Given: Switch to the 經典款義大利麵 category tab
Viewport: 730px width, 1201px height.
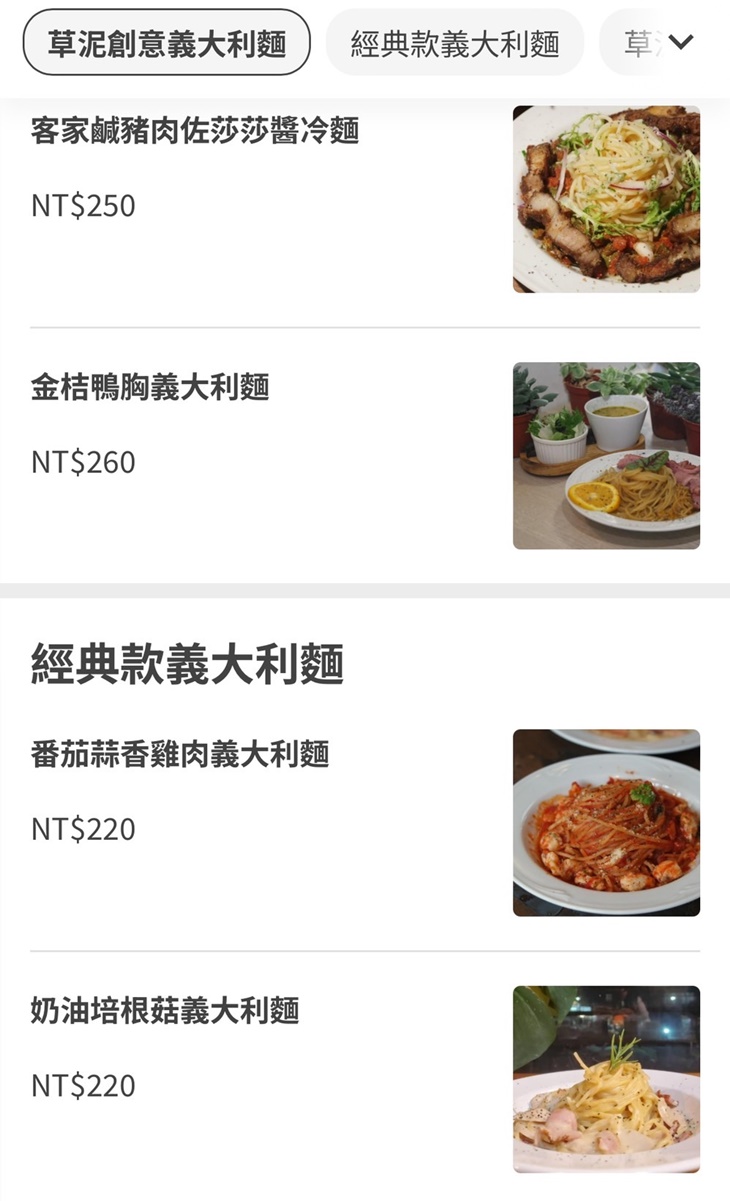Looking at the screenshot, I should (455, 42).
